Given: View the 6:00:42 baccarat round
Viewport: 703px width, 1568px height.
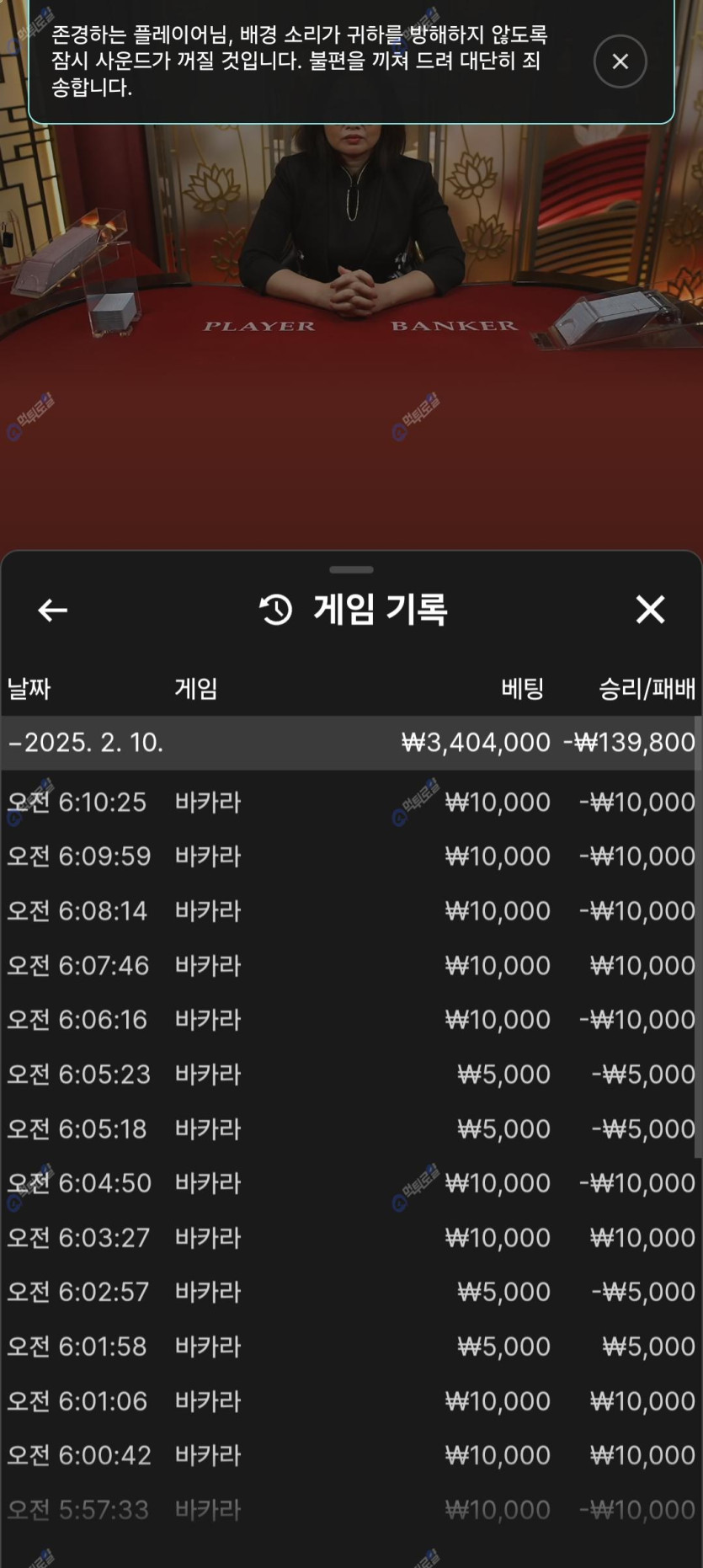Looking at the screenshot, I should pyautogui.click(x=349, y=1455).
